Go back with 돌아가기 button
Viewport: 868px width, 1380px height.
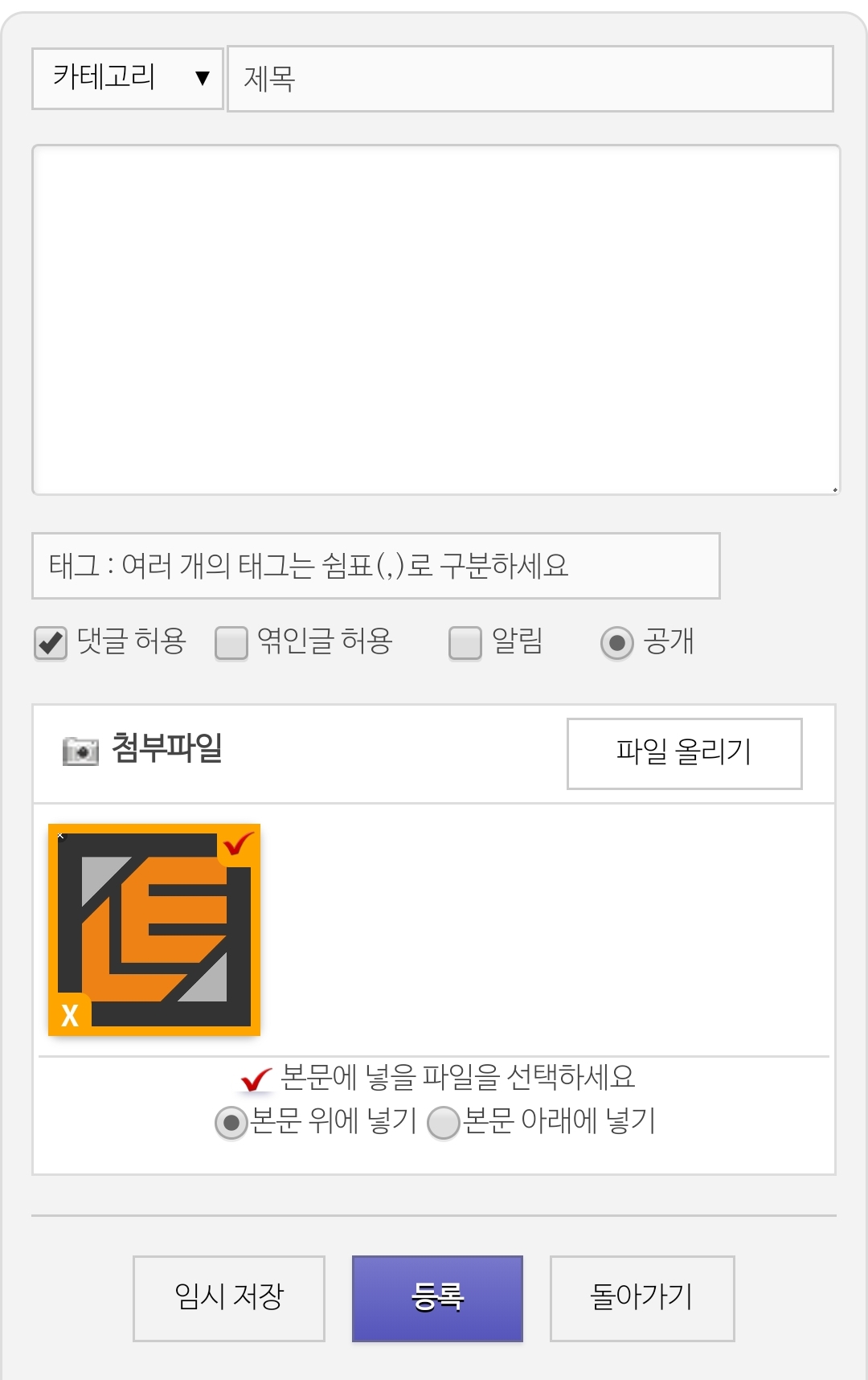641,1298
